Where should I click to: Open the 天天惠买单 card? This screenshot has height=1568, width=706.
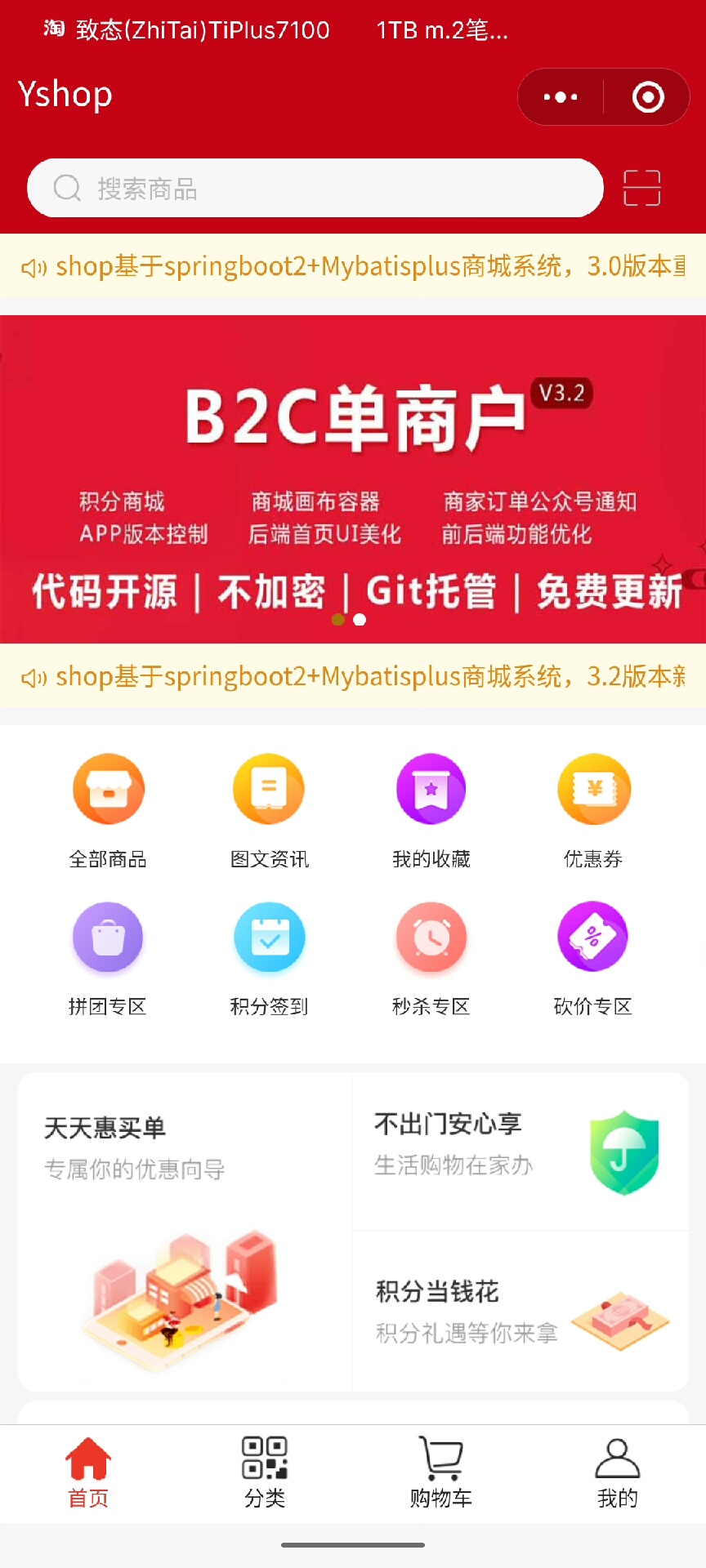coord(185,1232)
